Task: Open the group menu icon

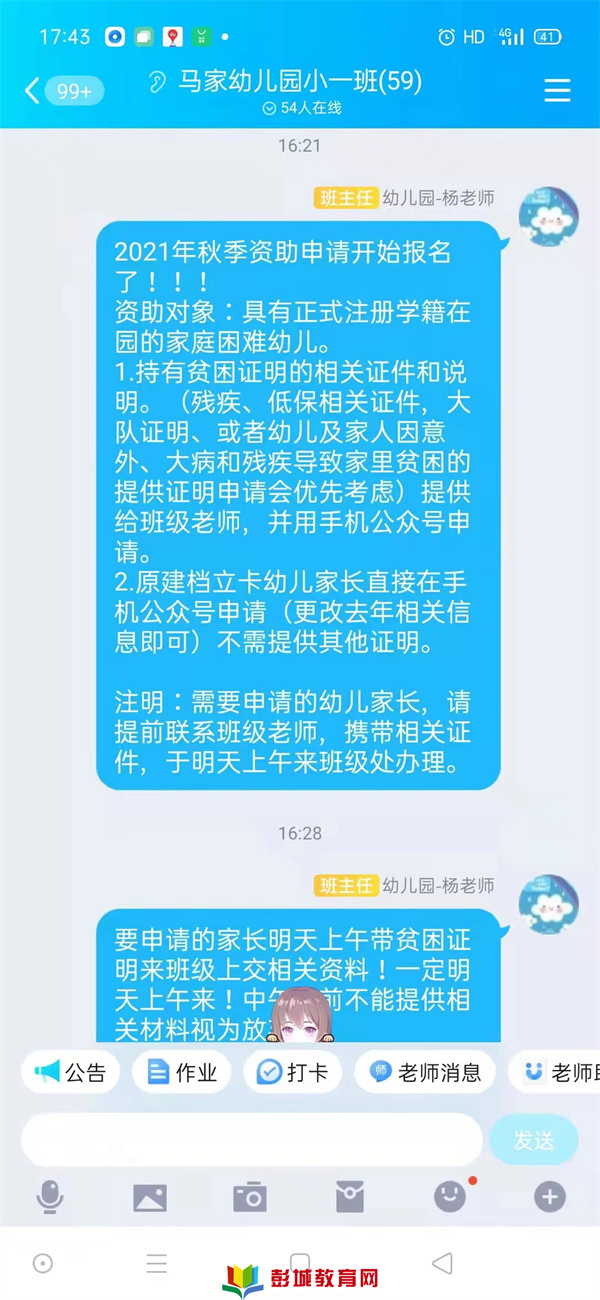Action: 557,91
